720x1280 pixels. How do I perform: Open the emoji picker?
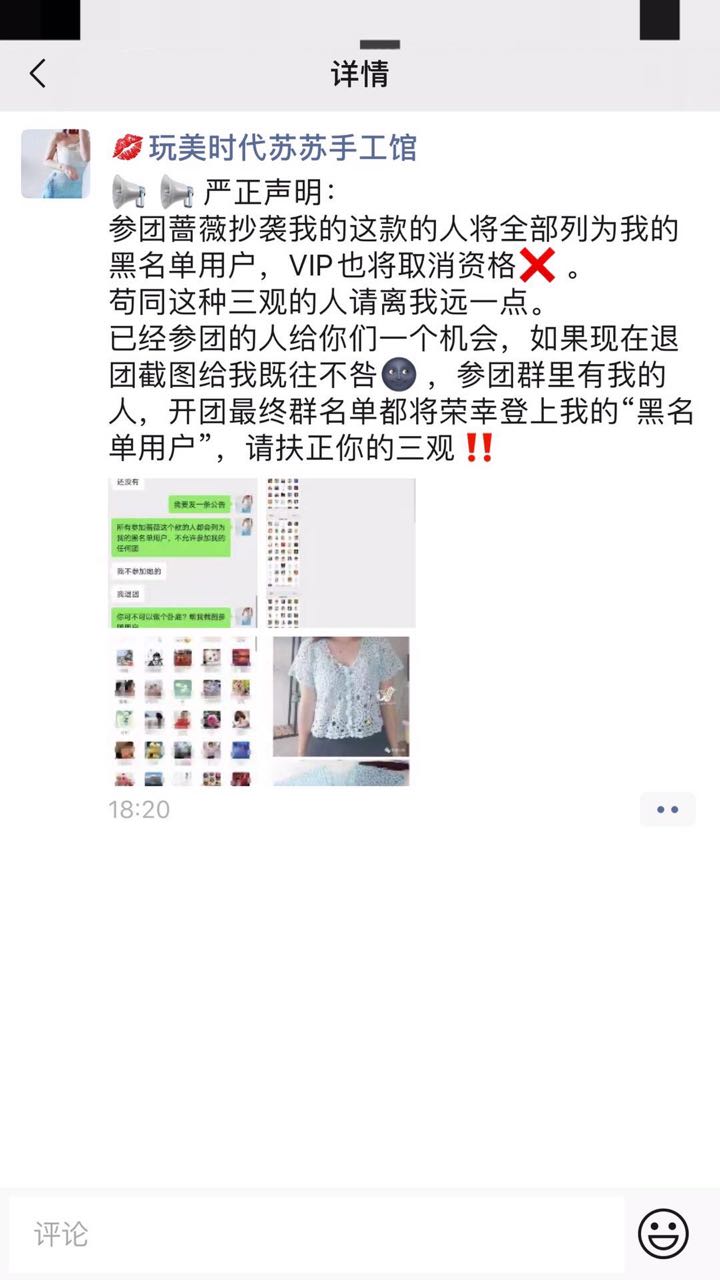click(x=663, y=1234)
